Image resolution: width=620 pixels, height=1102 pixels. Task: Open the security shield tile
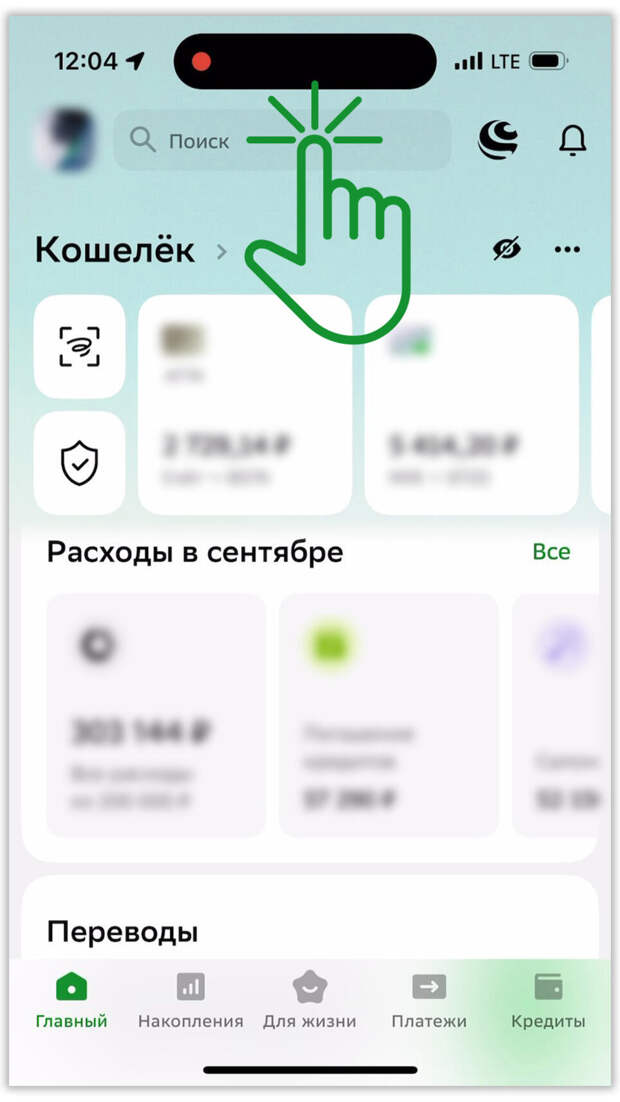point(80,463)
